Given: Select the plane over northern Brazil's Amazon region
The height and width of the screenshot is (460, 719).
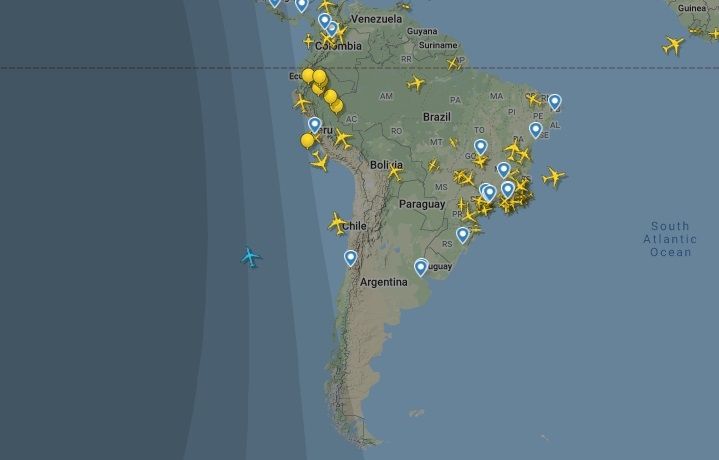Looking at the screenshot, I should click(416, 83).
